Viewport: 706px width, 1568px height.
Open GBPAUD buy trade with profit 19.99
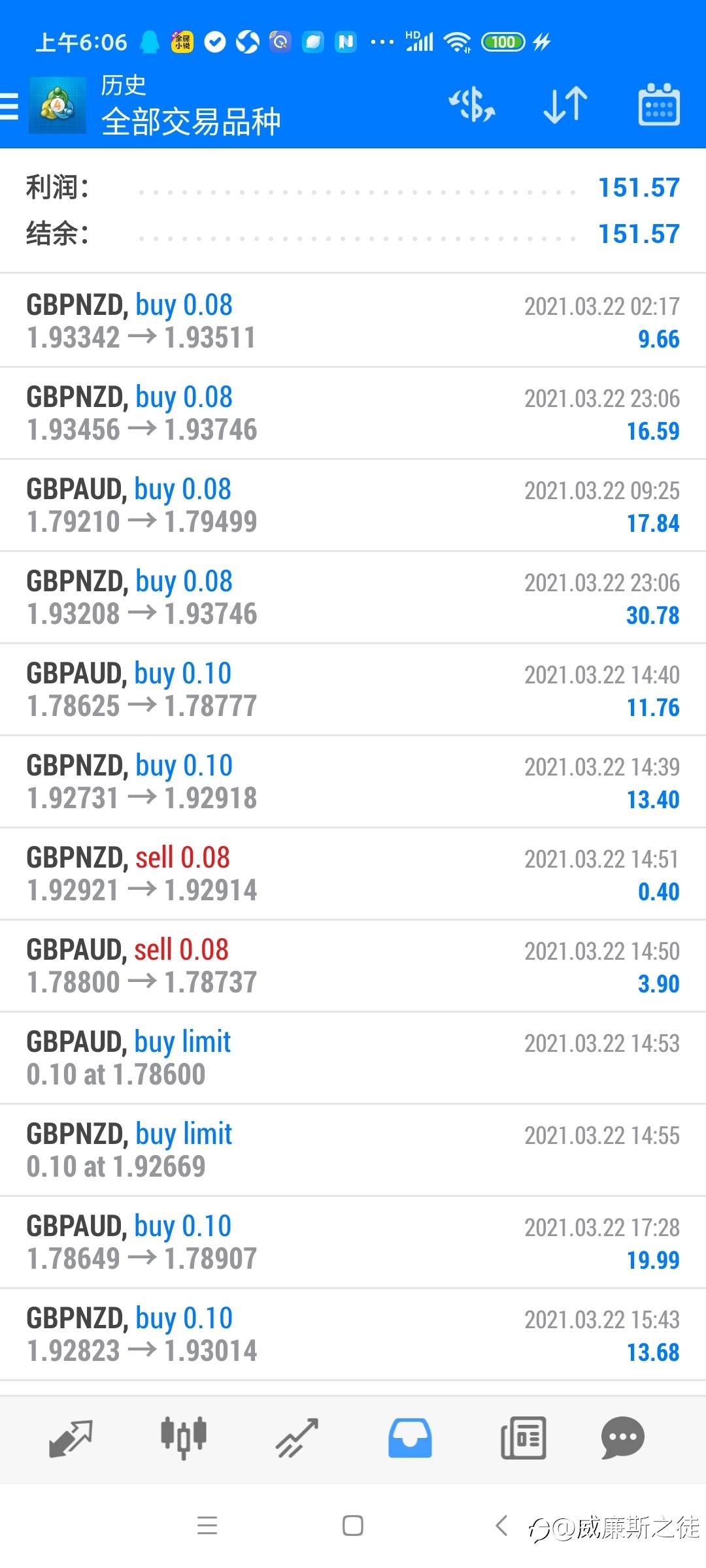pyautogui.click(x=353, y=1242)
